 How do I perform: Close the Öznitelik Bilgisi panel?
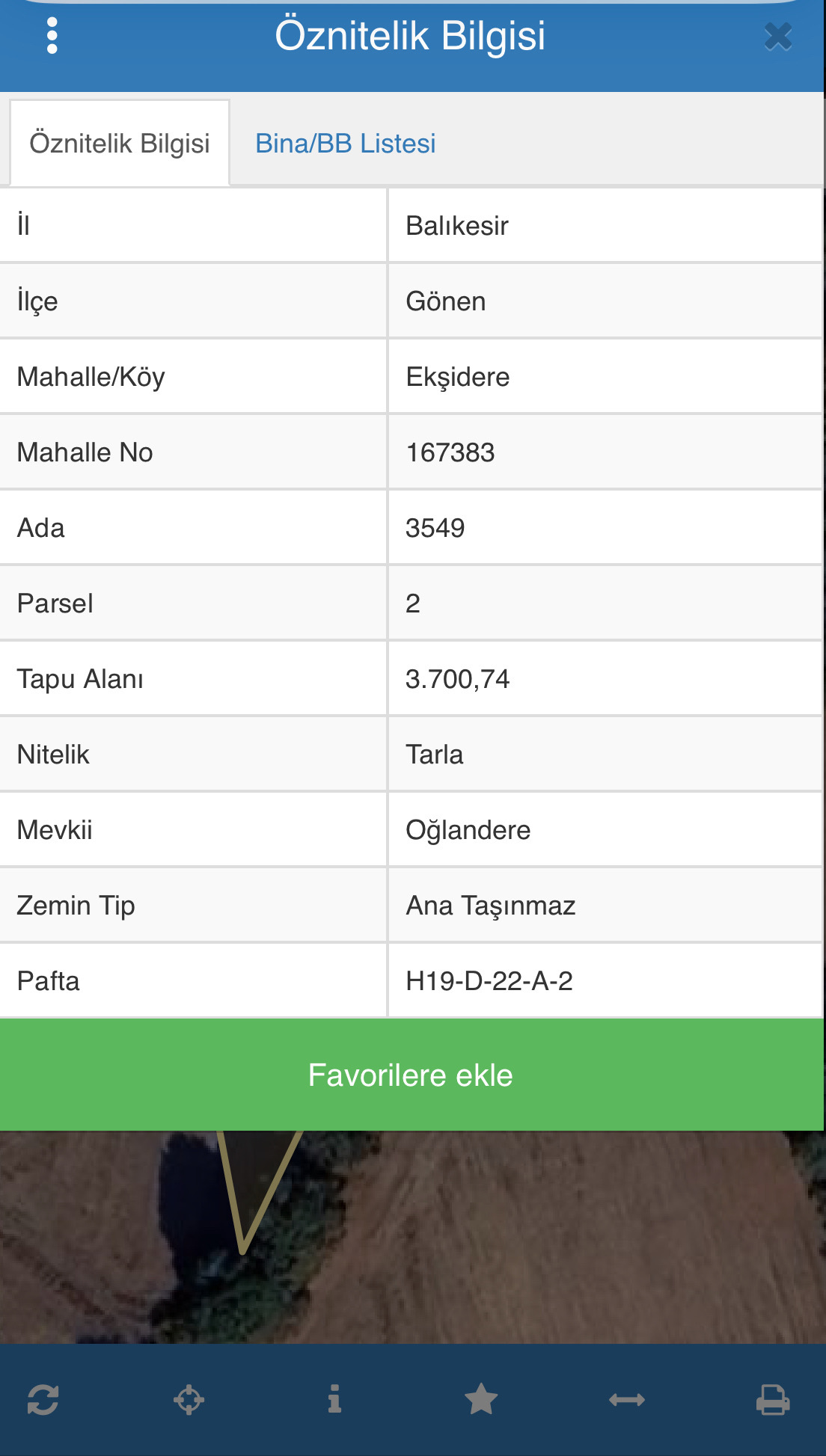point(778,36)
